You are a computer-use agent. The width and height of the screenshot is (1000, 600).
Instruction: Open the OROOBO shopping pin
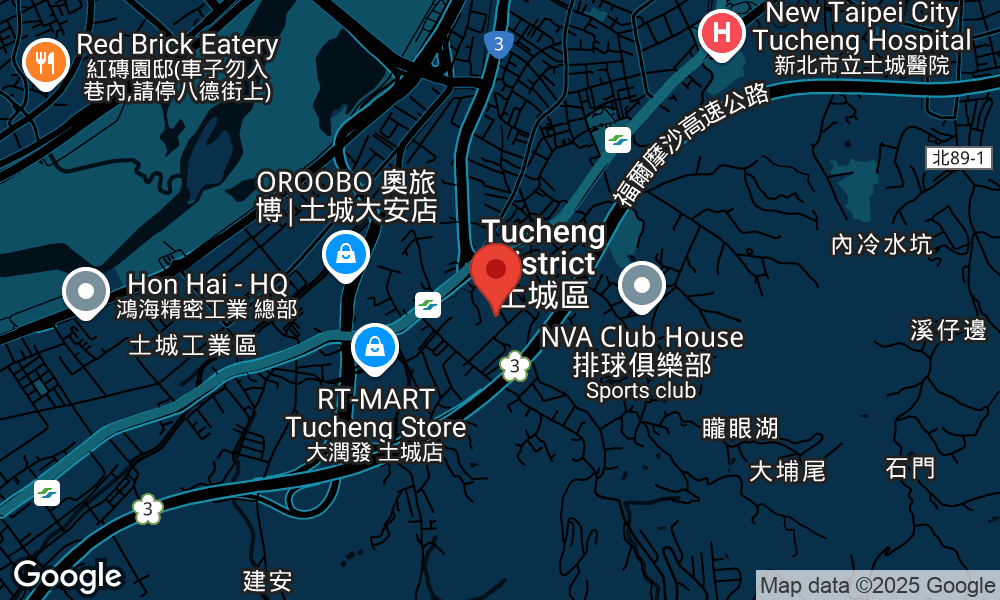345,254
